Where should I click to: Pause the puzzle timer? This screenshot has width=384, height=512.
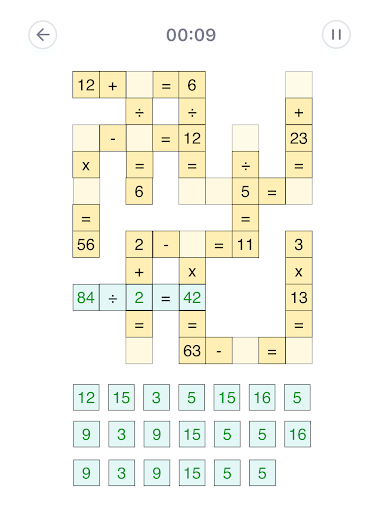tap(336, 35)
